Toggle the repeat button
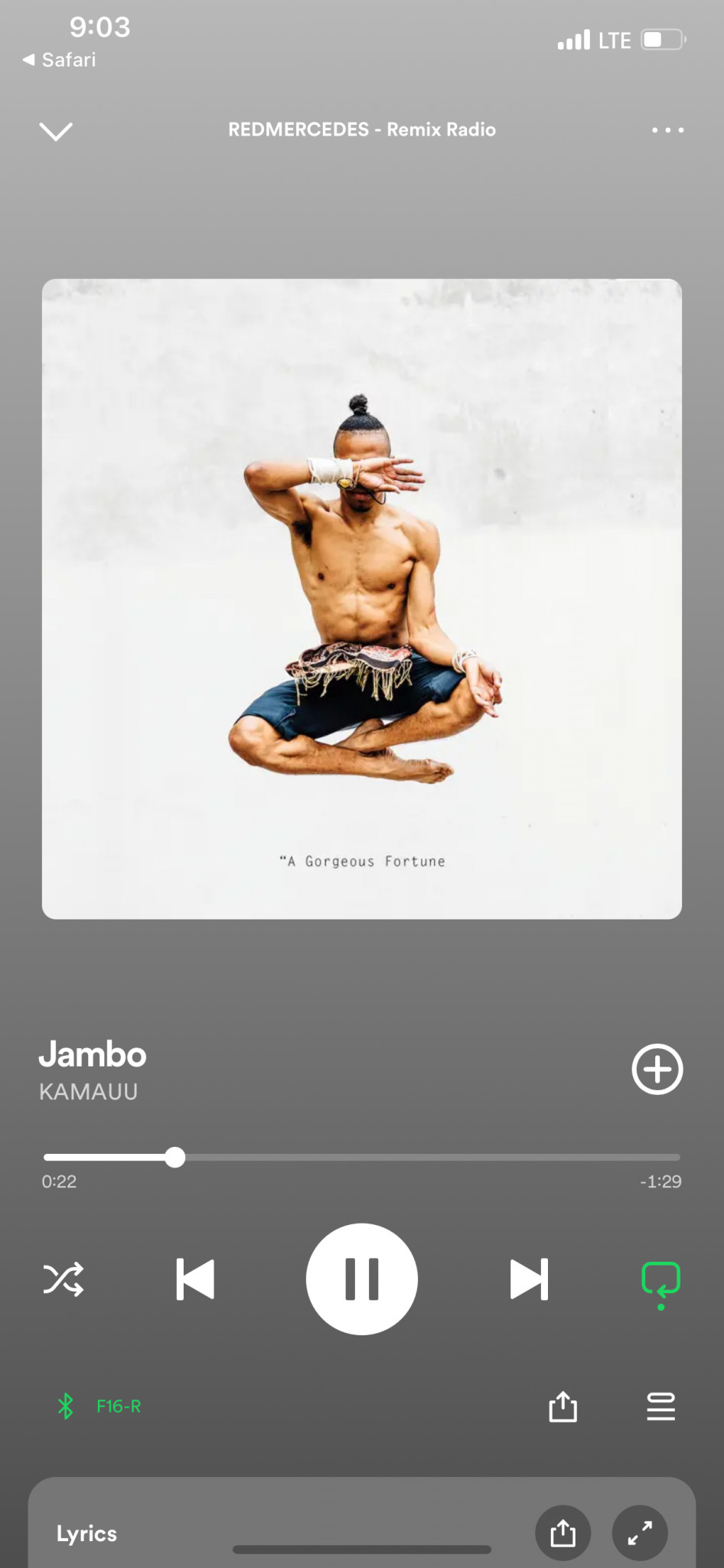 click(660, 1280)
